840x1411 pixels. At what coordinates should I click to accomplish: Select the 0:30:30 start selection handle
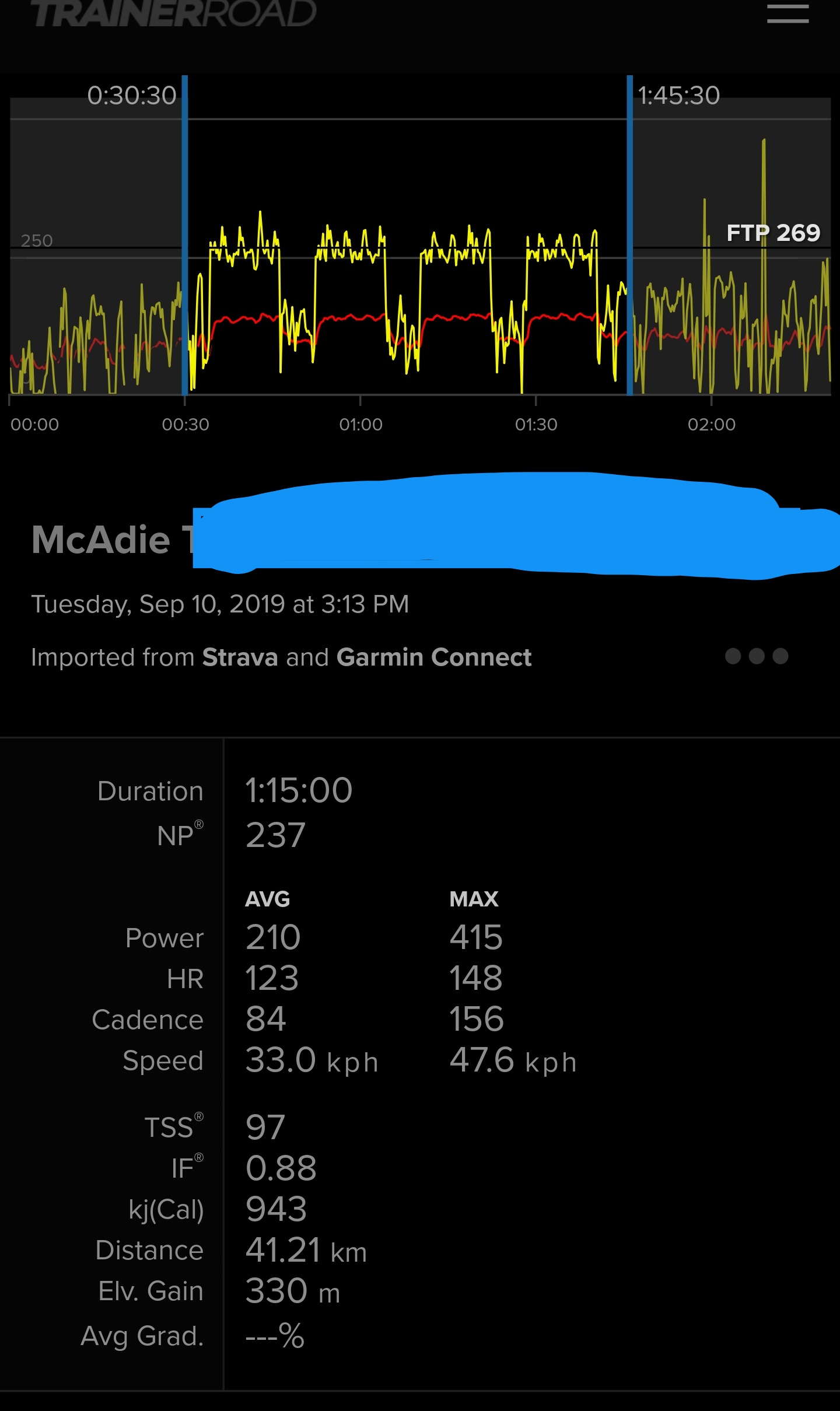click(x=185, y=236)
